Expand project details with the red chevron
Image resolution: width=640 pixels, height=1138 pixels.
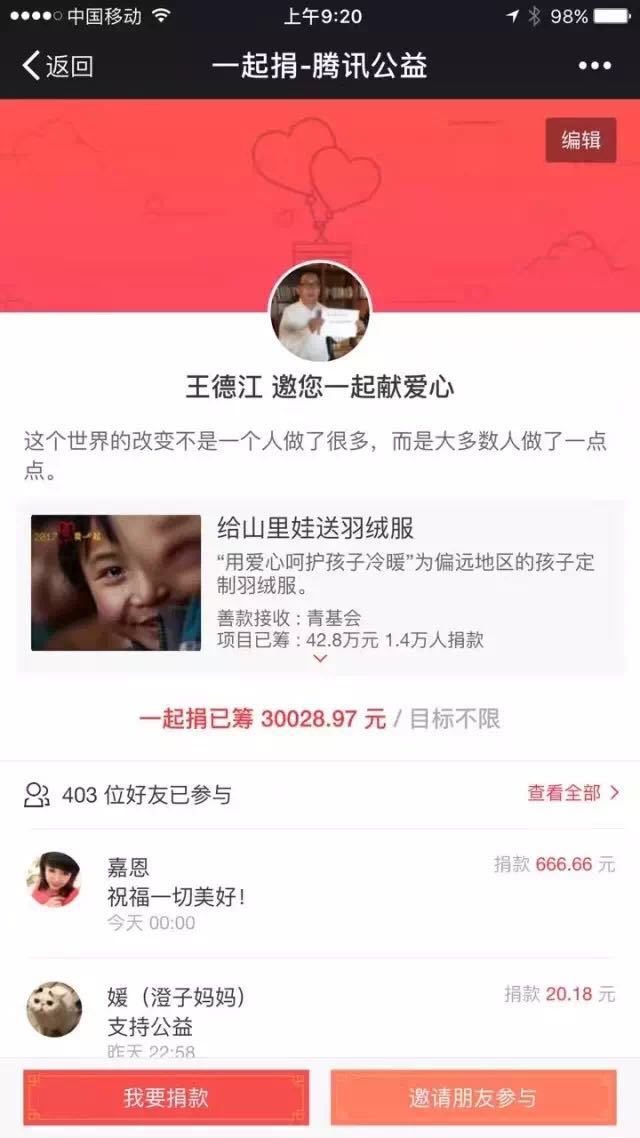click(320, 659)
